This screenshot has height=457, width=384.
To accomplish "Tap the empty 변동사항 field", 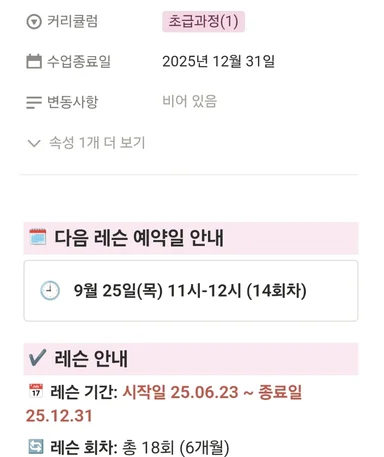I will tap(189, 101).
